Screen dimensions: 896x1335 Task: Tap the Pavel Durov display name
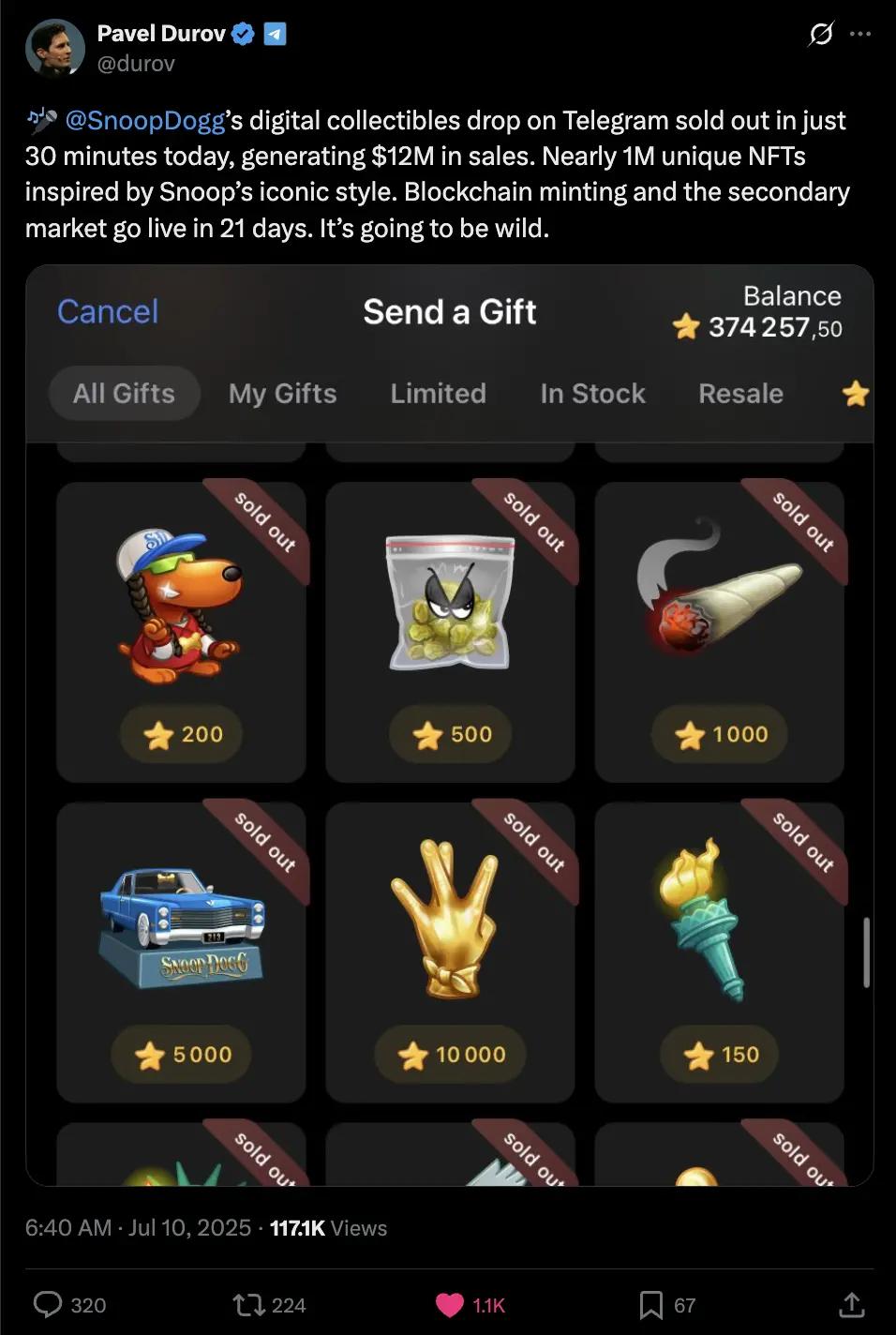click(x=161, y=34)
